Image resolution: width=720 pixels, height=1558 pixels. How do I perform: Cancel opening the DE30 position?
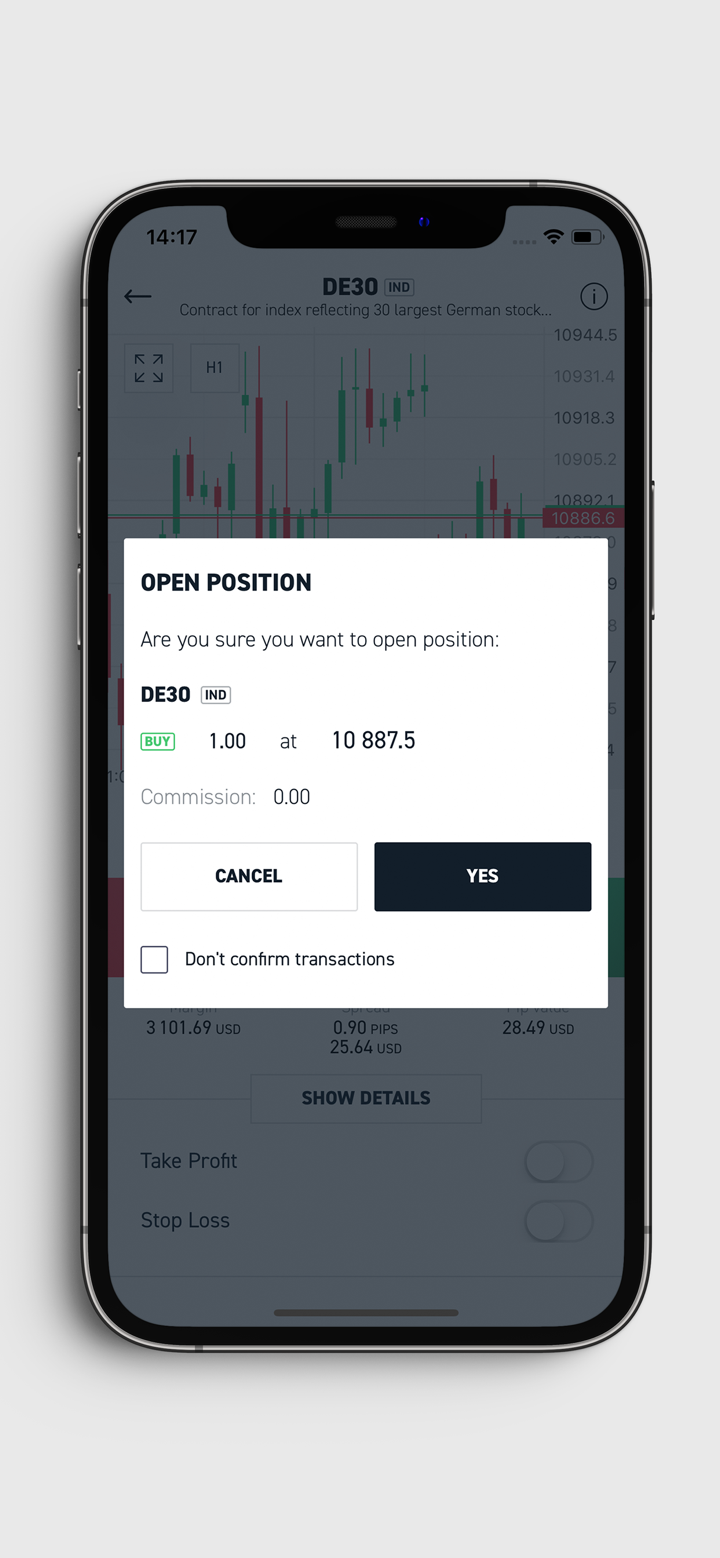pyautogui.click(x=249, y=876)
